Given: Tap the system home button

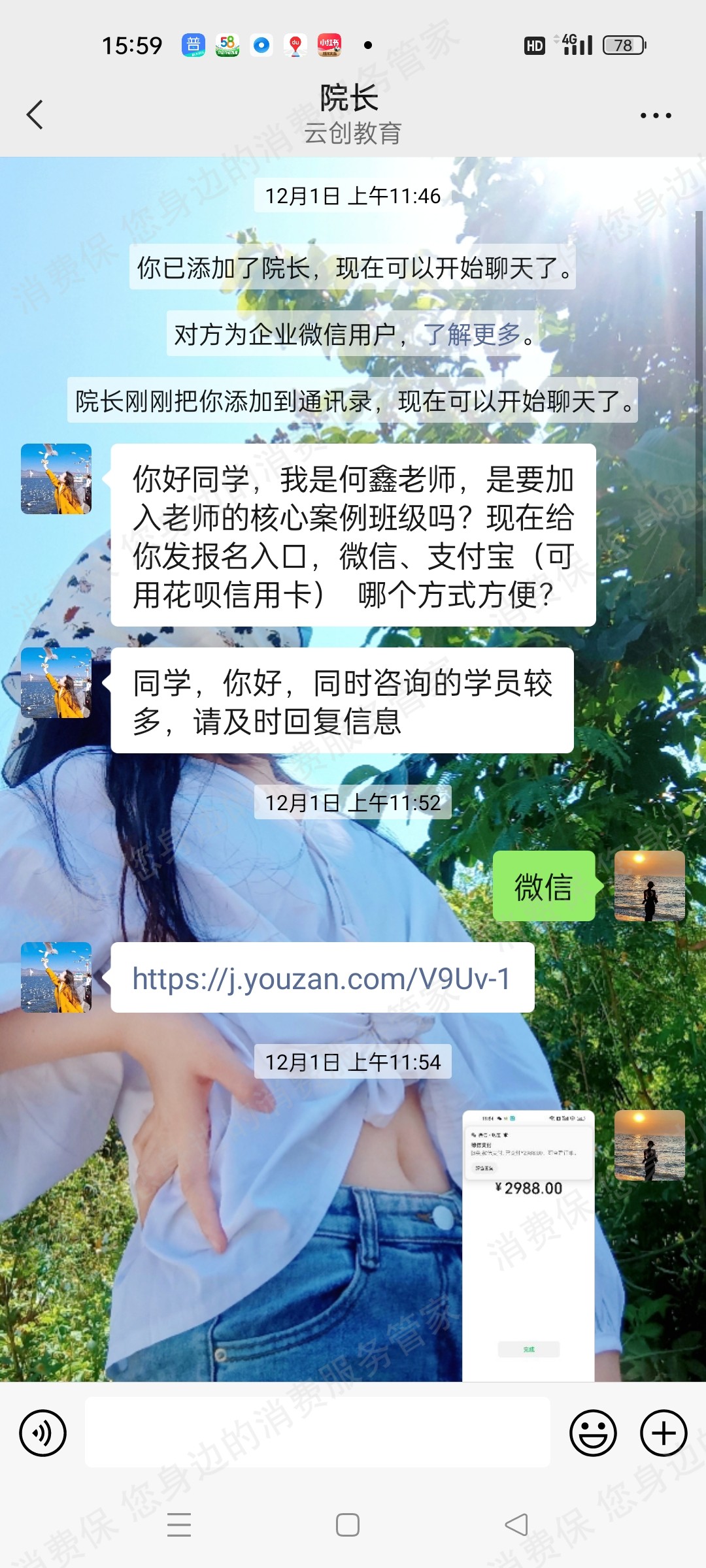Looking at the screenshot, I should coord(348,1525).
